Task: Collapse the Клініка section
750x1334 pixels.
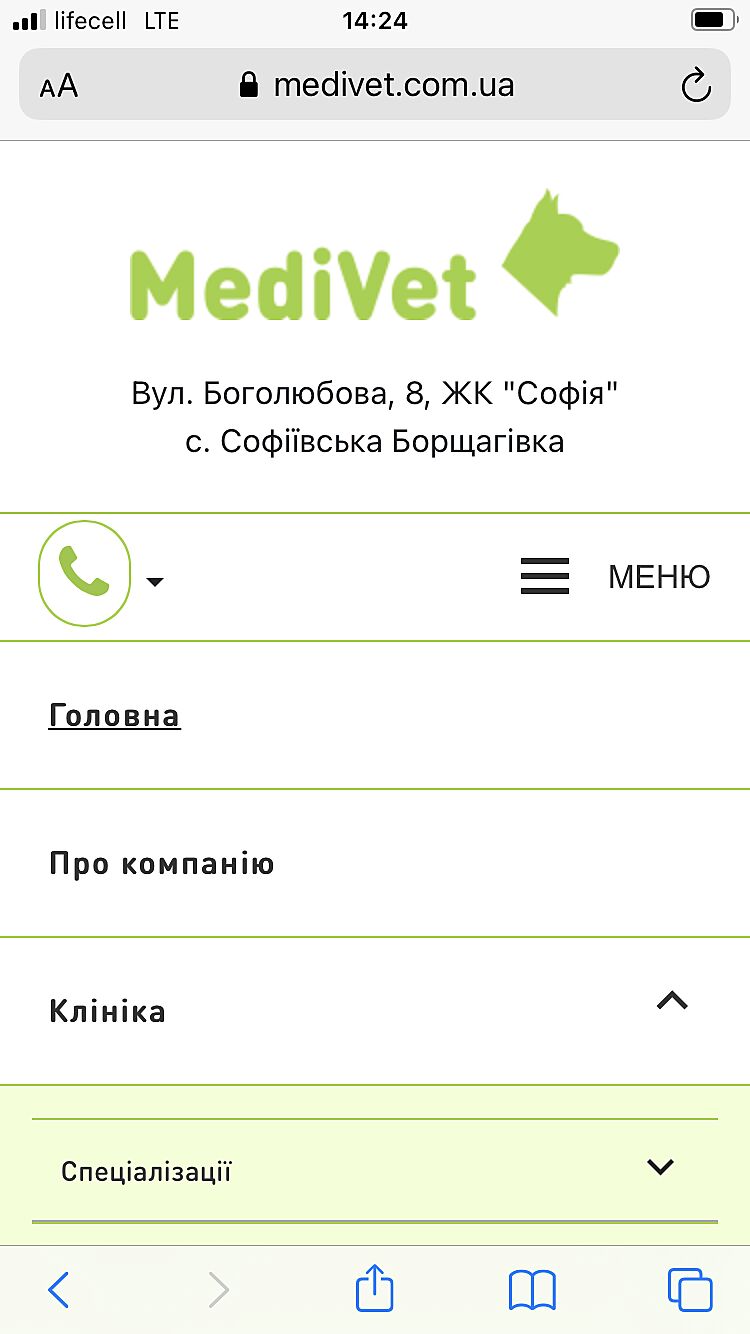Action: click(672, 1001)
